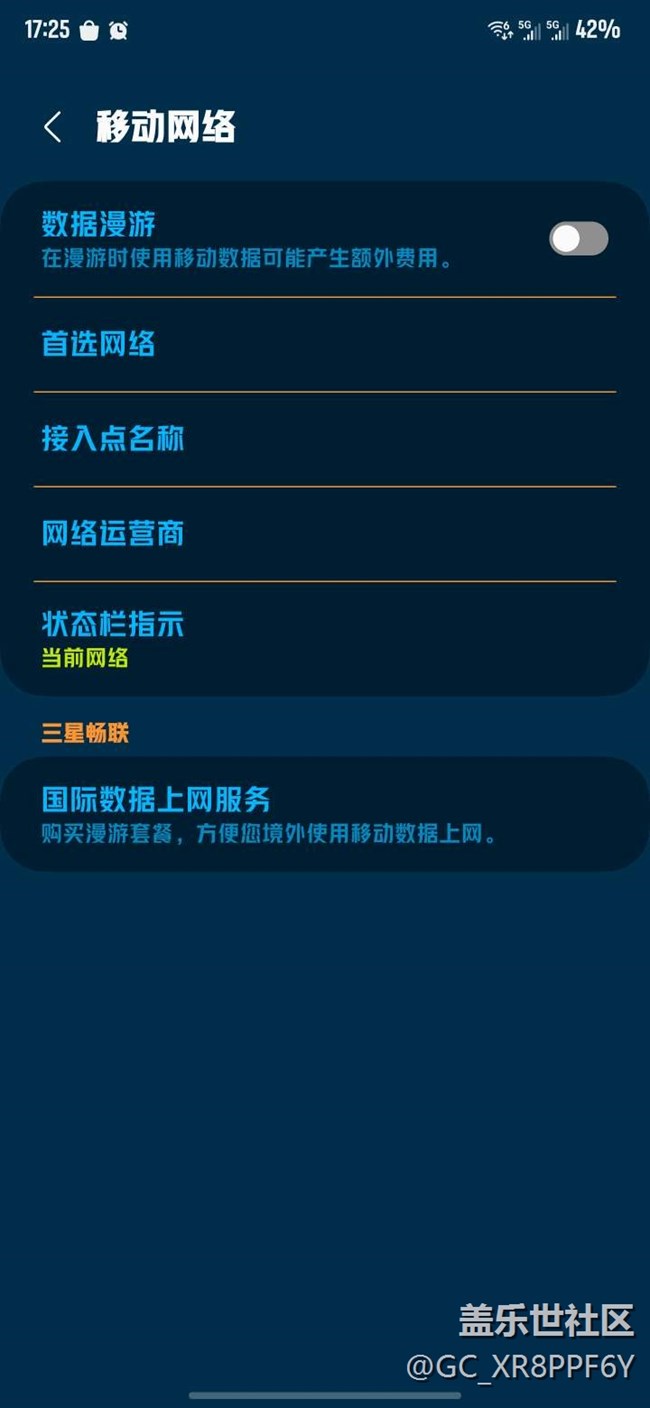The image size is (650, 1408).
Task: Go back from 移动网络 screen
Action: (53, 127)
